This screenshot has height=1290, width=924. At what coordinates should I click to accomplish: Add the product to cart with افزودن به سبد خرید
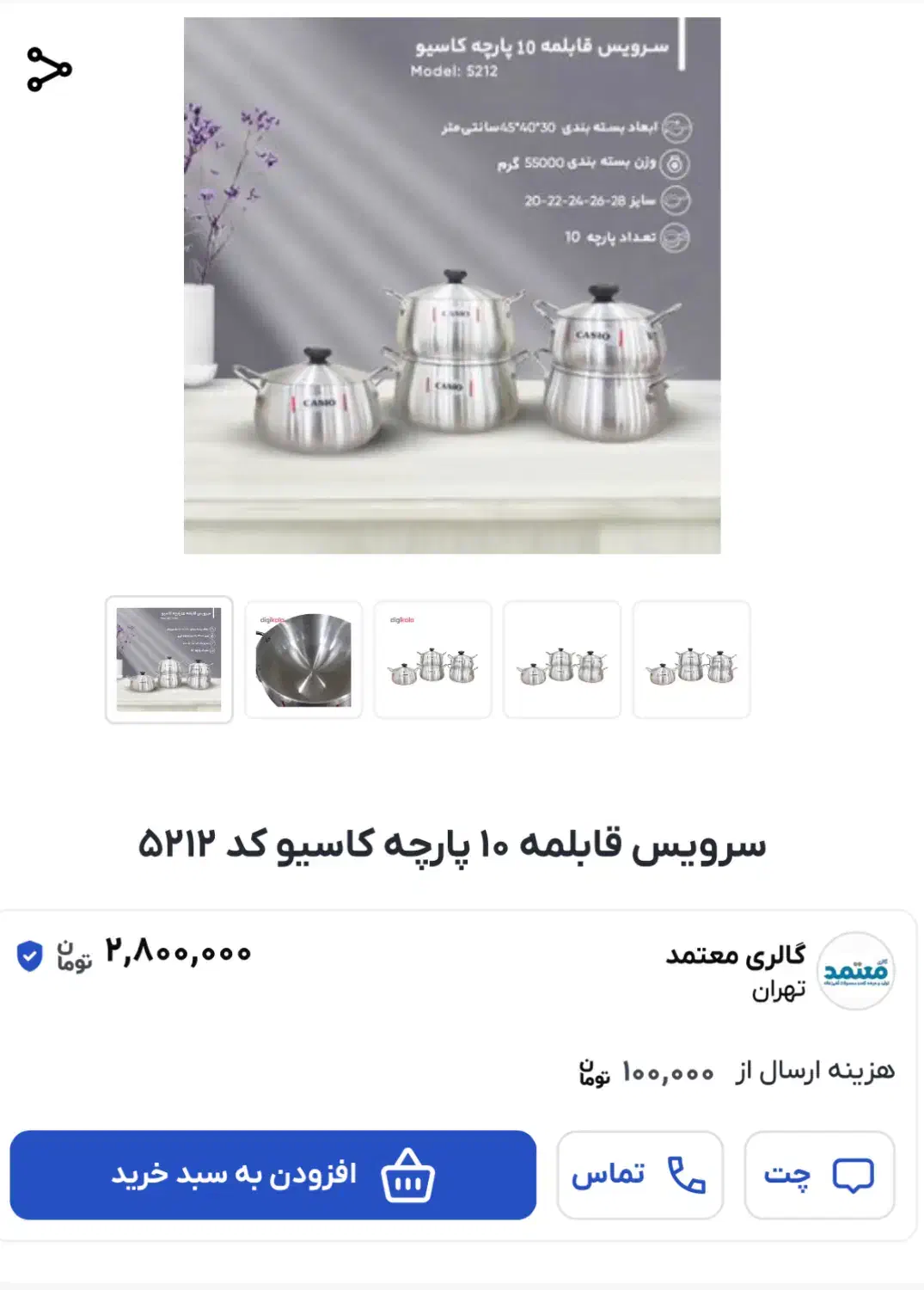[x=272, y=1175]
